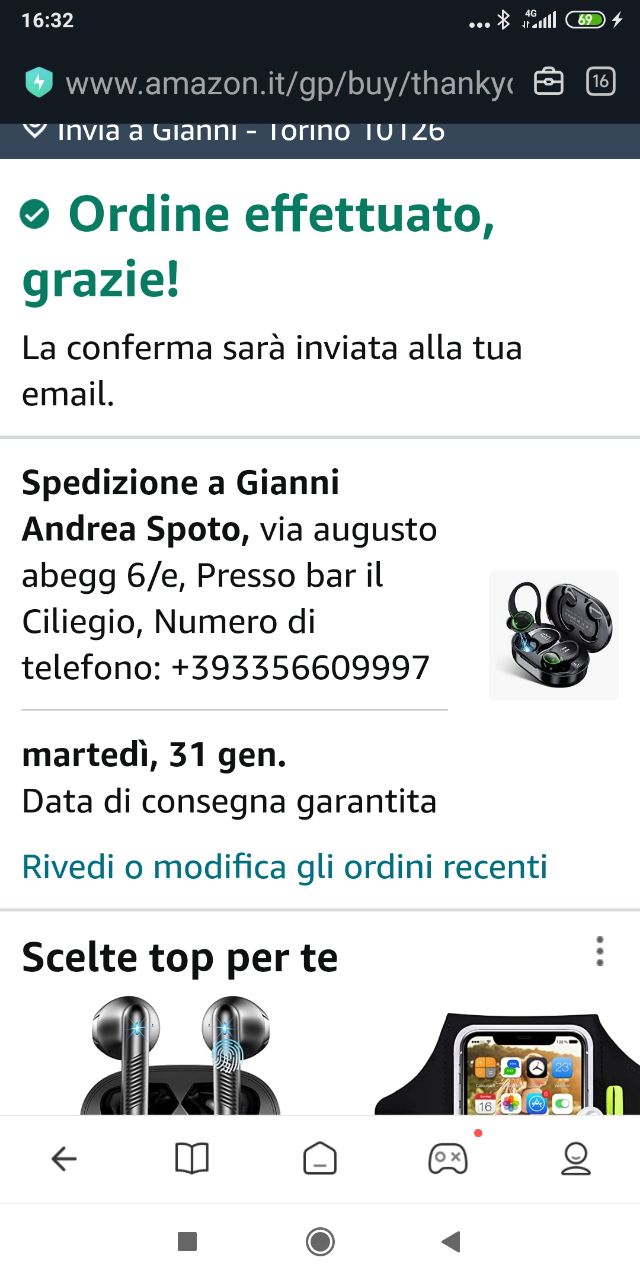Open the browser profile icon
This screenshot has height=1280, width=640.
tap(575, 1158)
